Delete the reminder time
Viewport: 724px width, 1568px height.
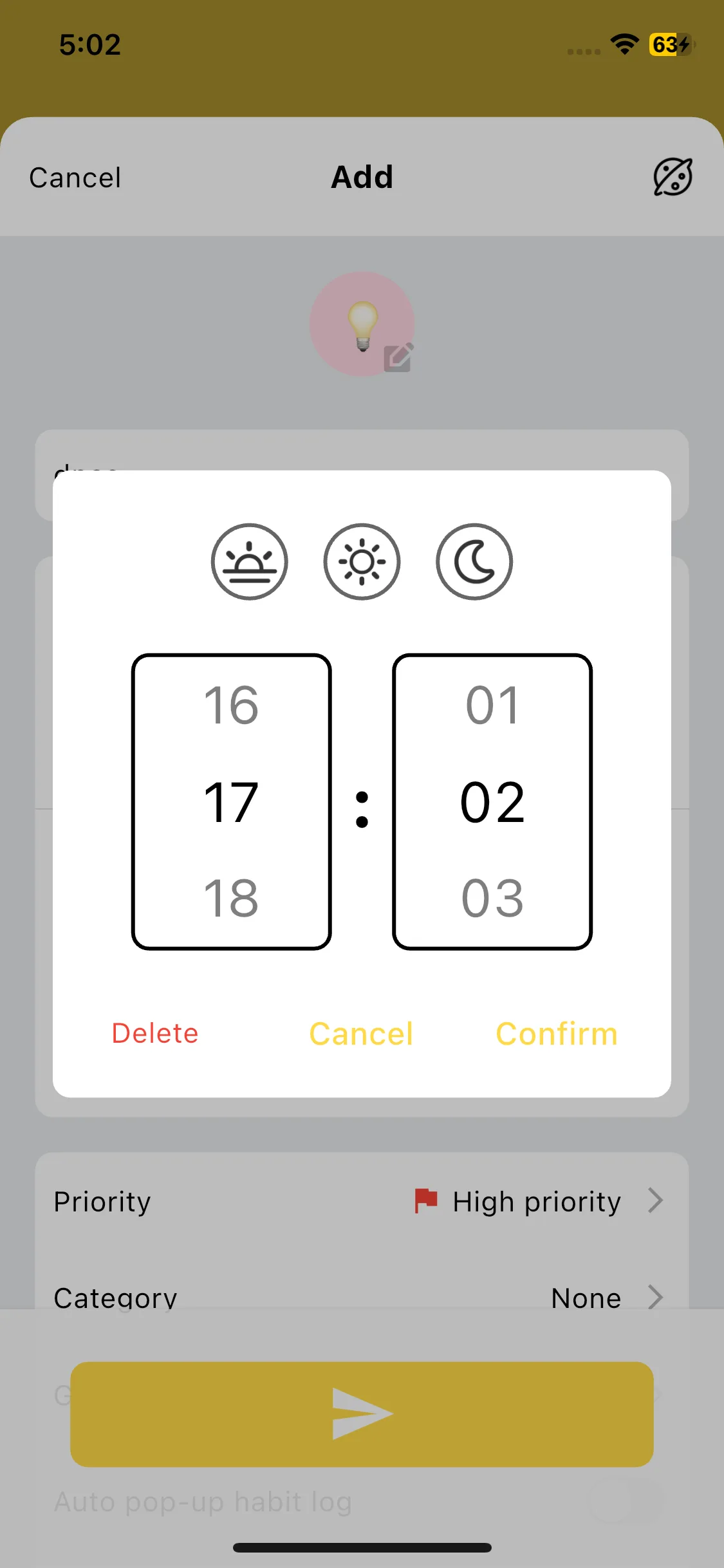[155, 1034]
